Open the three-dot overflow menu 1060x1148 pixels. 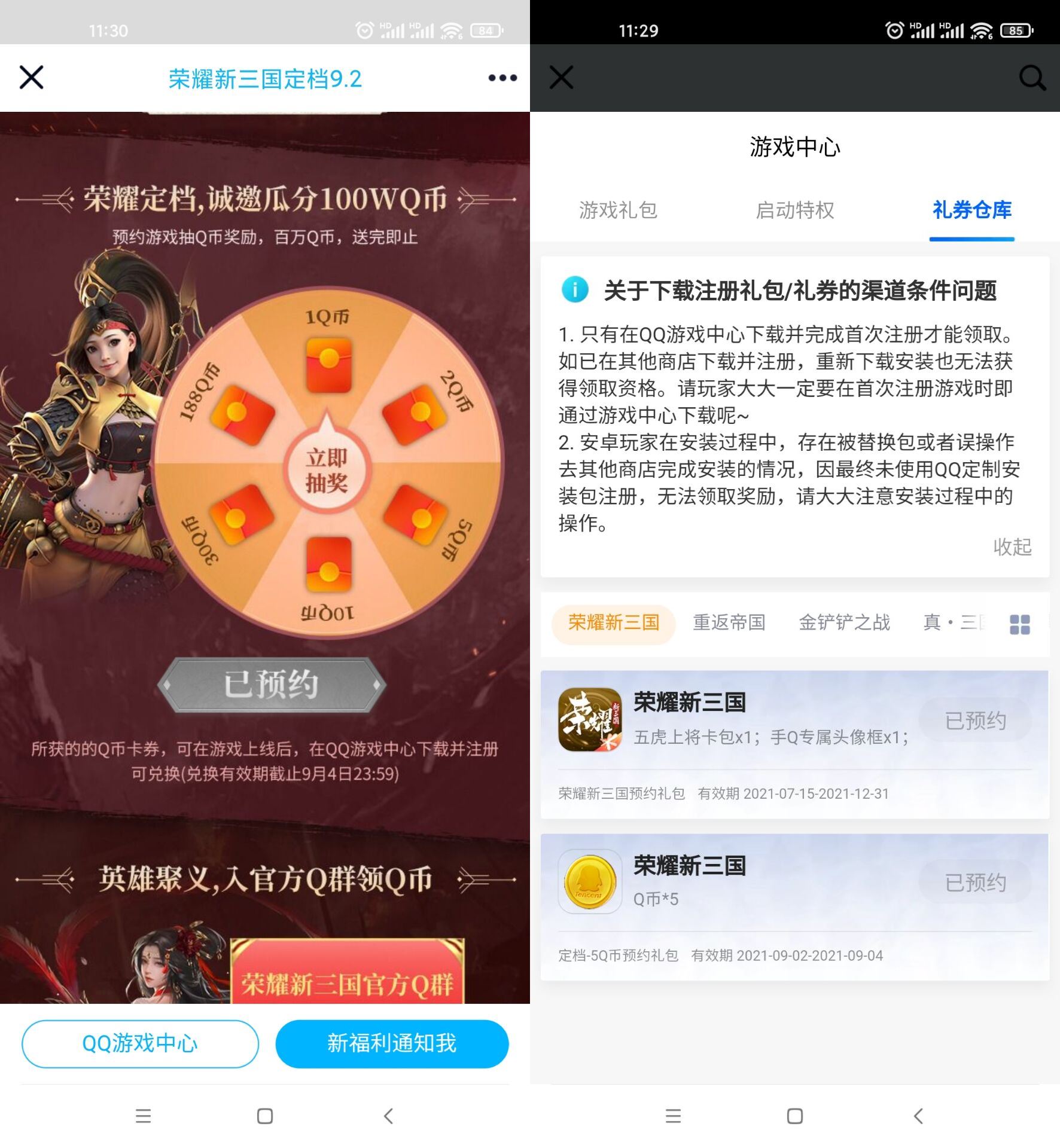tap(502, 78)
